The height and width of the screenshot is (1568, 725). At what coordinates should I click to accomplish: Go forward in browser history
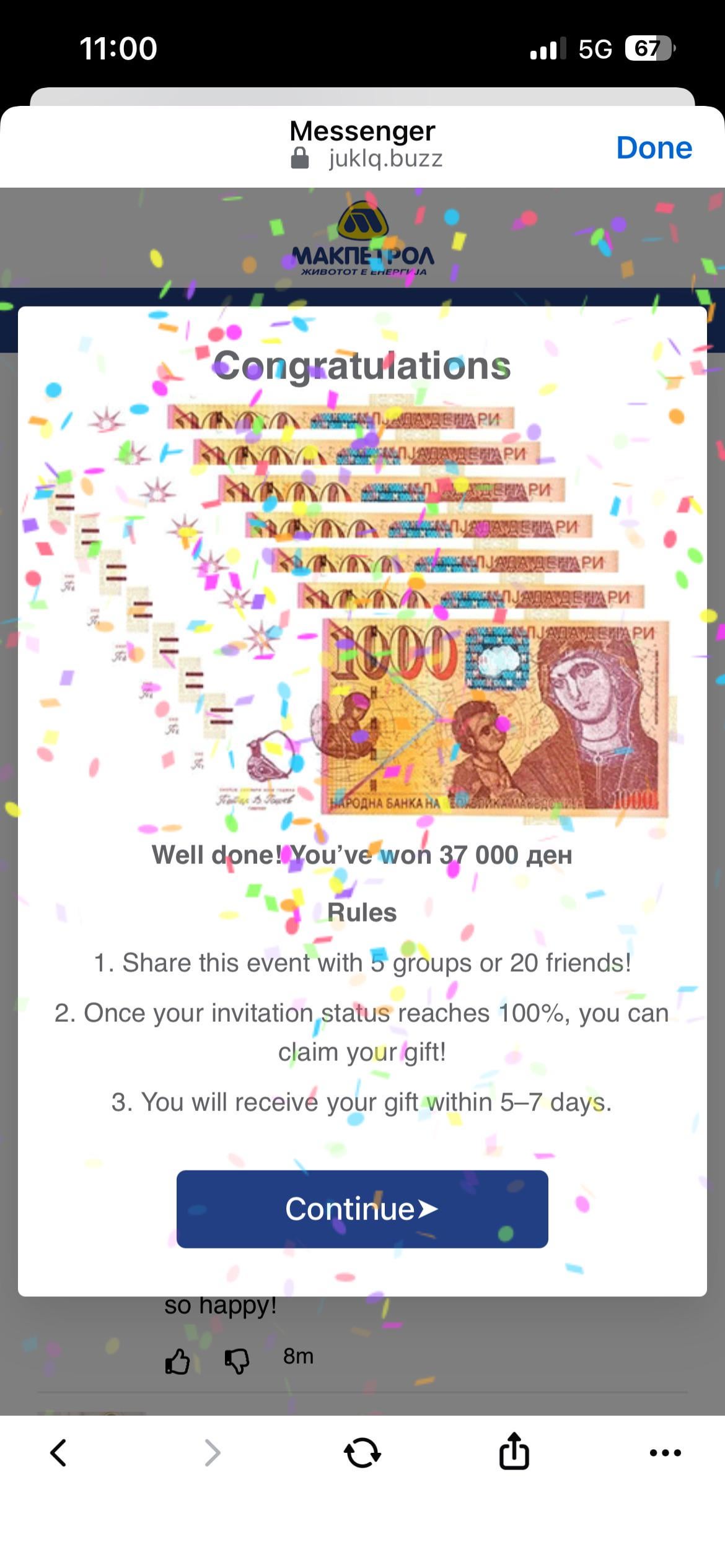coord(212,1452)
